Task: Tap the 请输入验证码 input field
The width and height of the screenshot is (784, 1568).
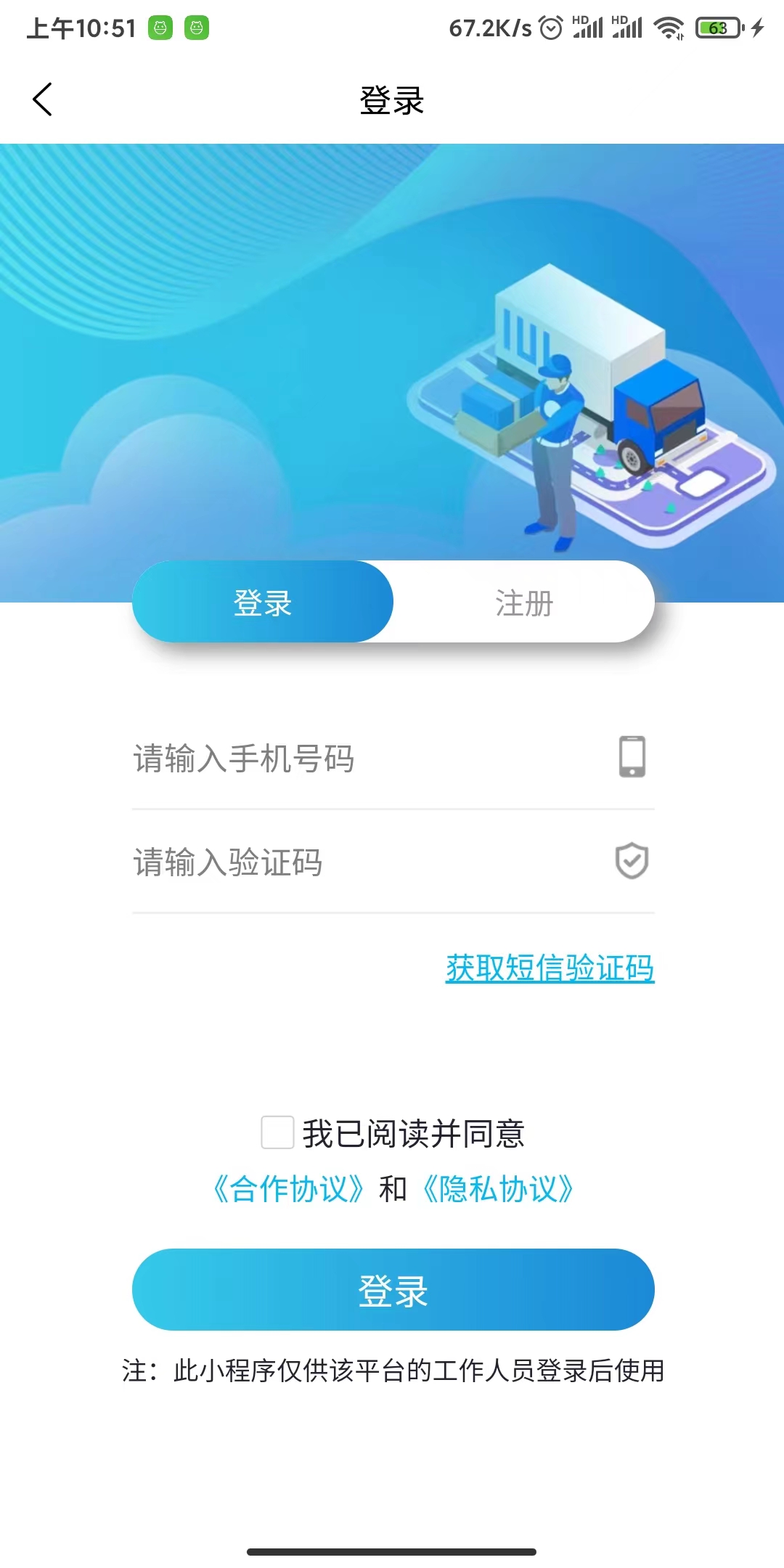Action: point(363,862)
